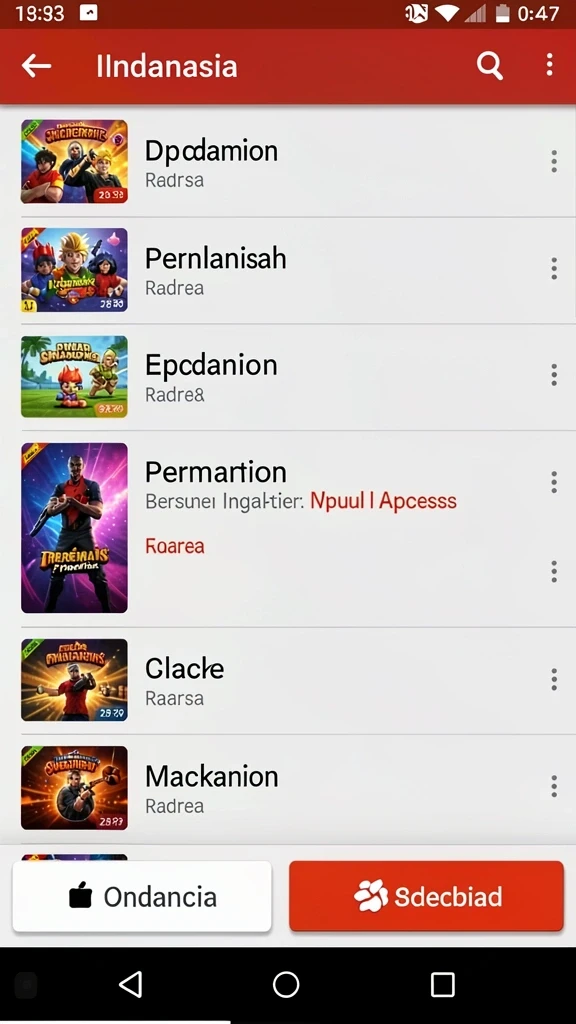Go to the system home screen
The image size is (576, 1024).
286,984
